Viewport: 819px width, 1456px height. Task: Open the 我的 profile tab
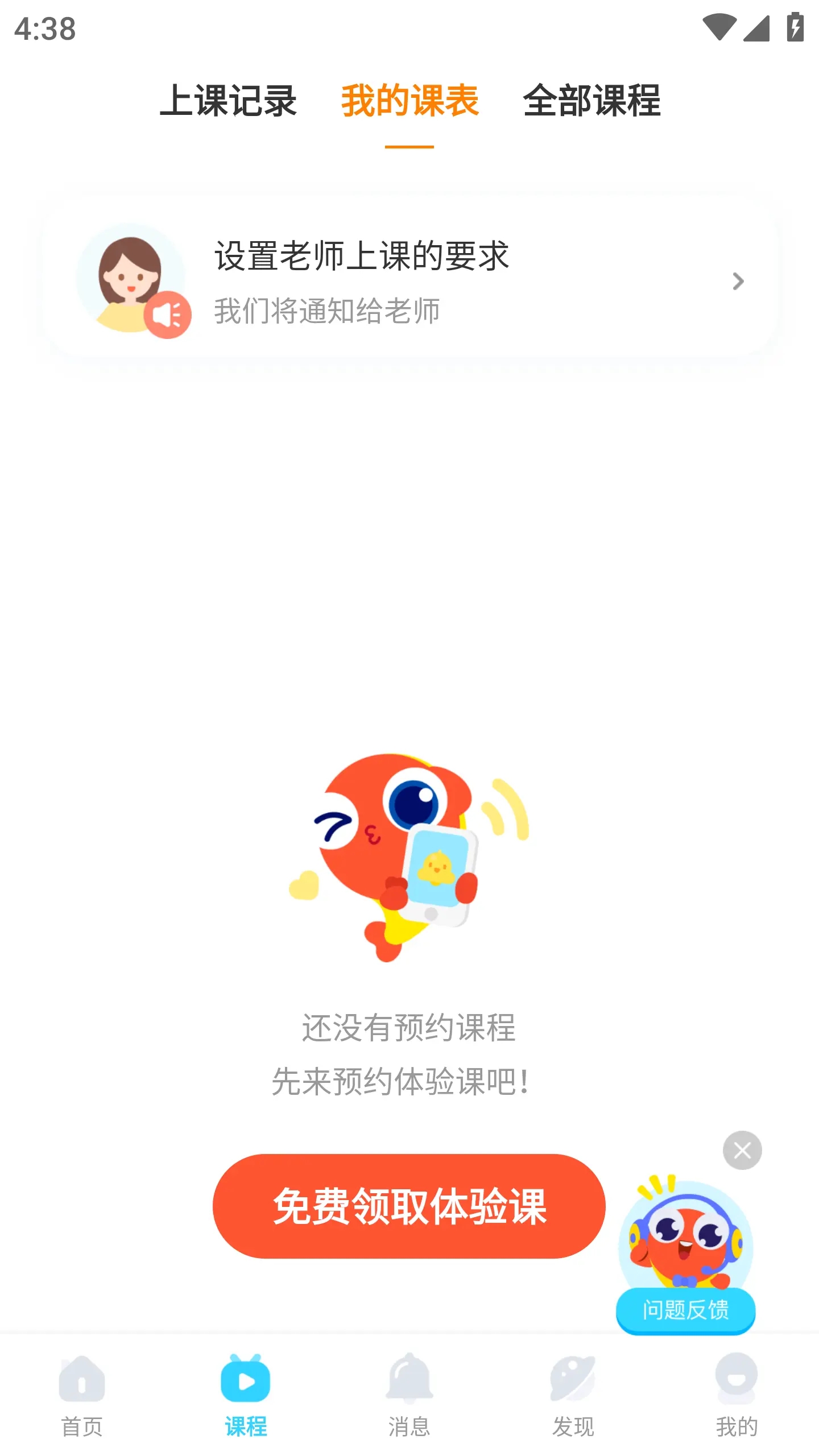coord(737,1393)
